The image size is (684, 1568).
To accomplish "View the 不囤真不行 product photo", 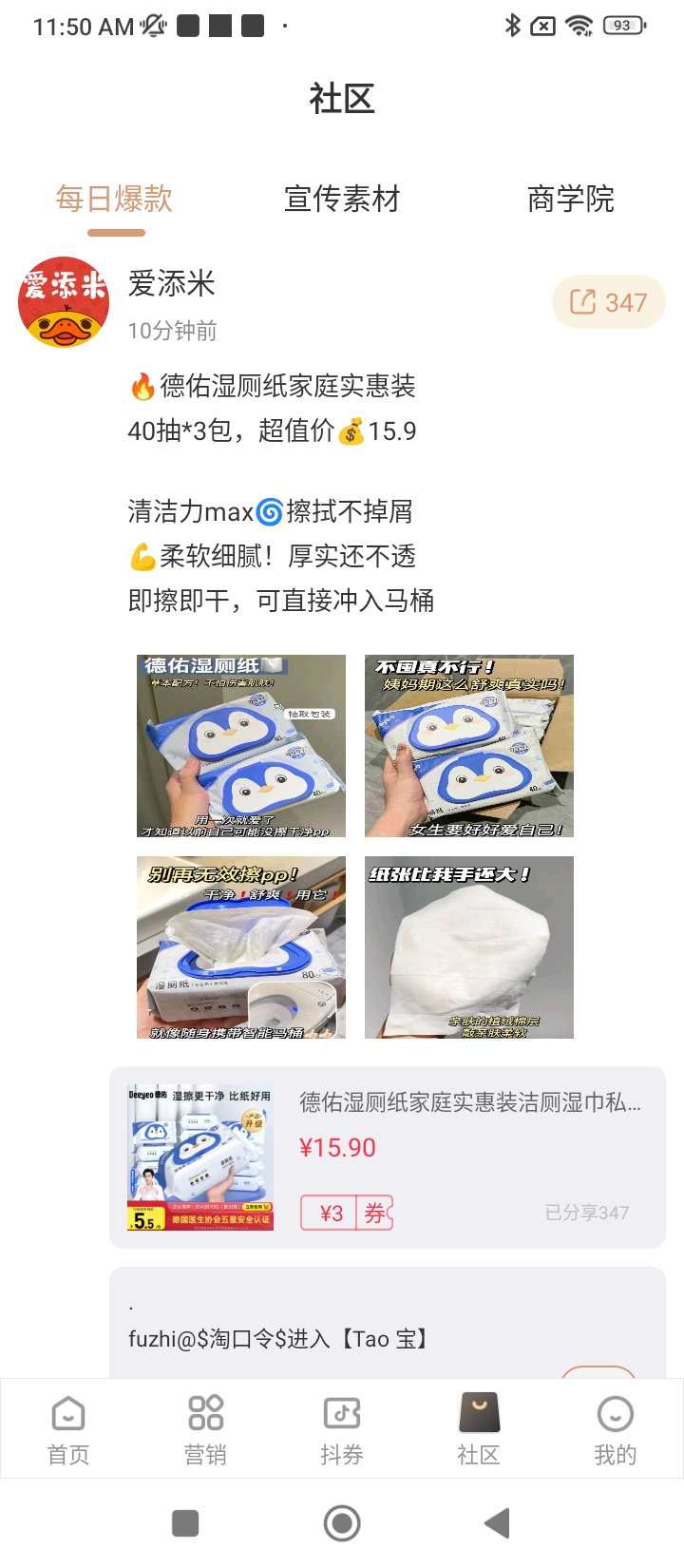I will [469, 746].
